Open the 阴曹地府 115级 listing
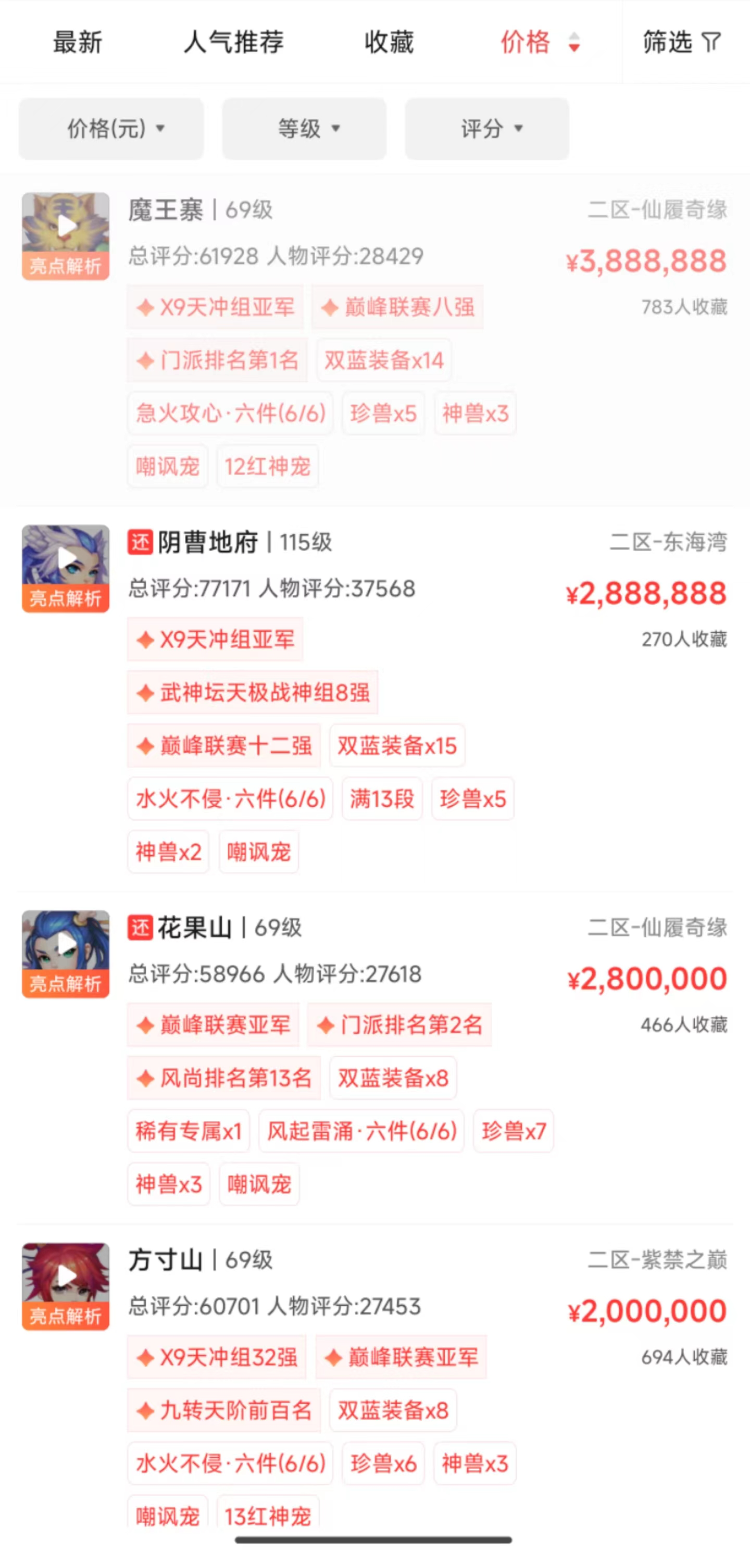Viewport: 750px width, 1555px height. pos(375,699)
